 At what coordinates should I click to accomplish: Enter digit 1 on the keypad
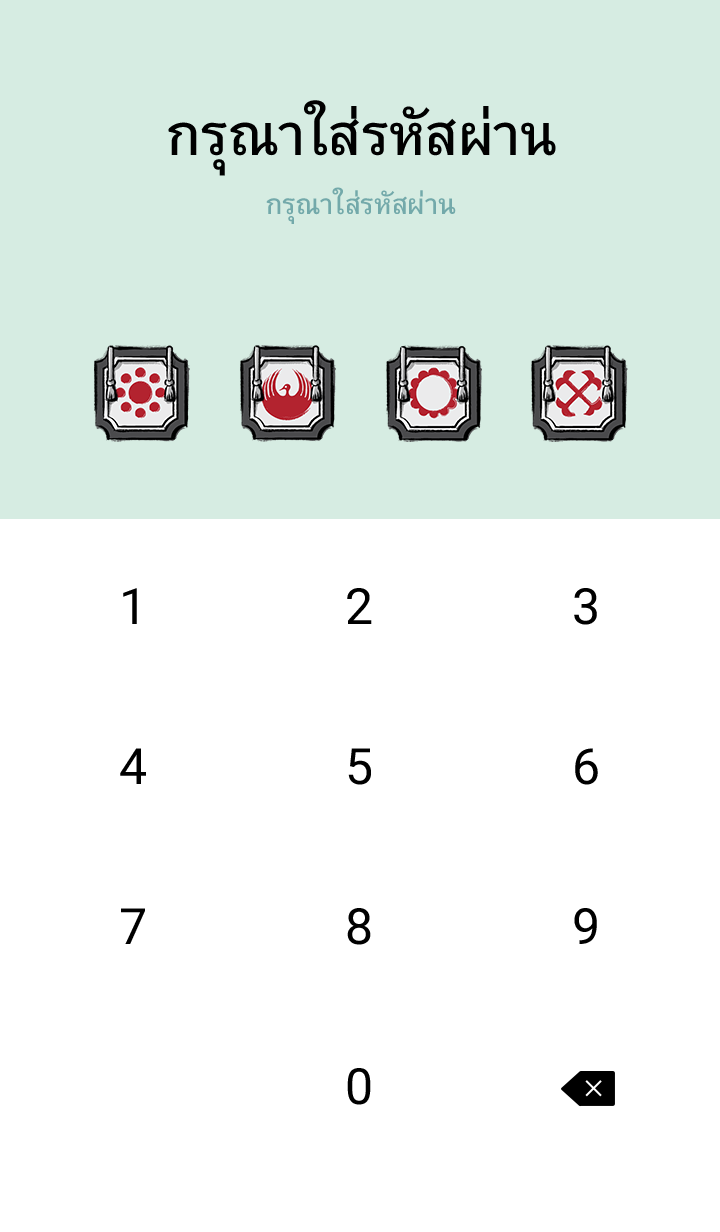132,607
